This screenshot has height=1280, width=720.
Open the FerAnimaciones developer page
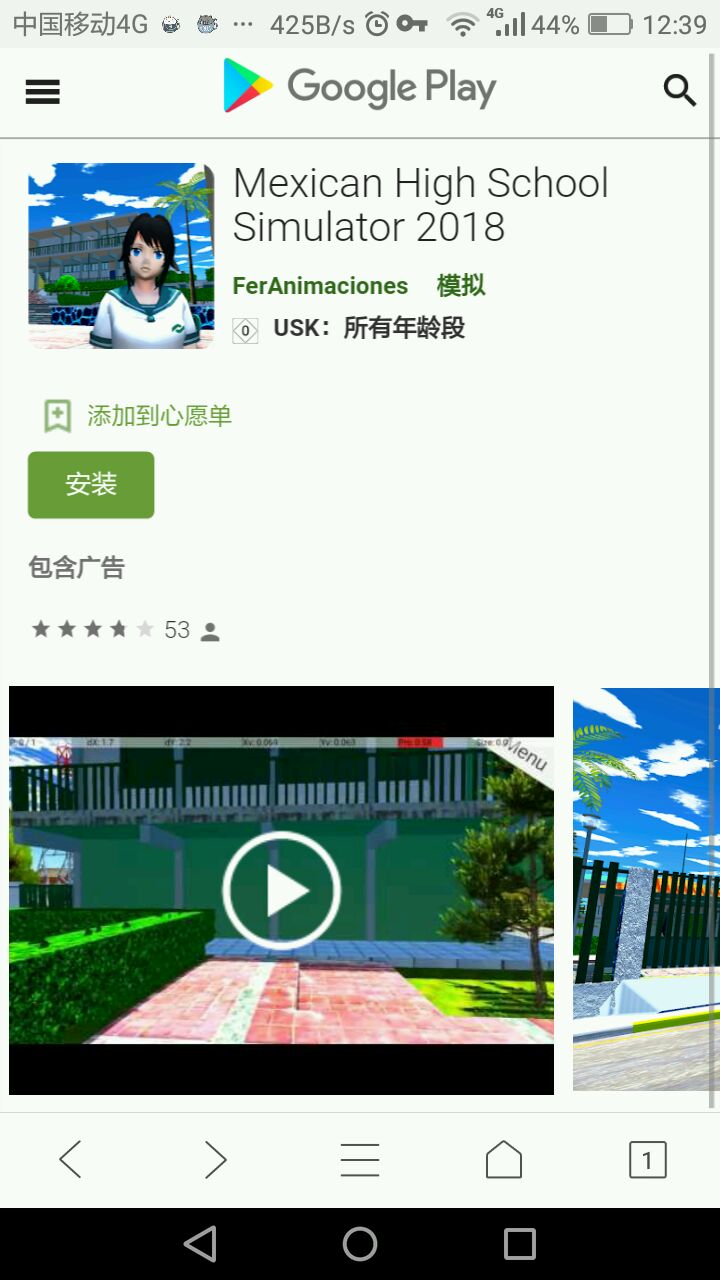click(320, 286)
